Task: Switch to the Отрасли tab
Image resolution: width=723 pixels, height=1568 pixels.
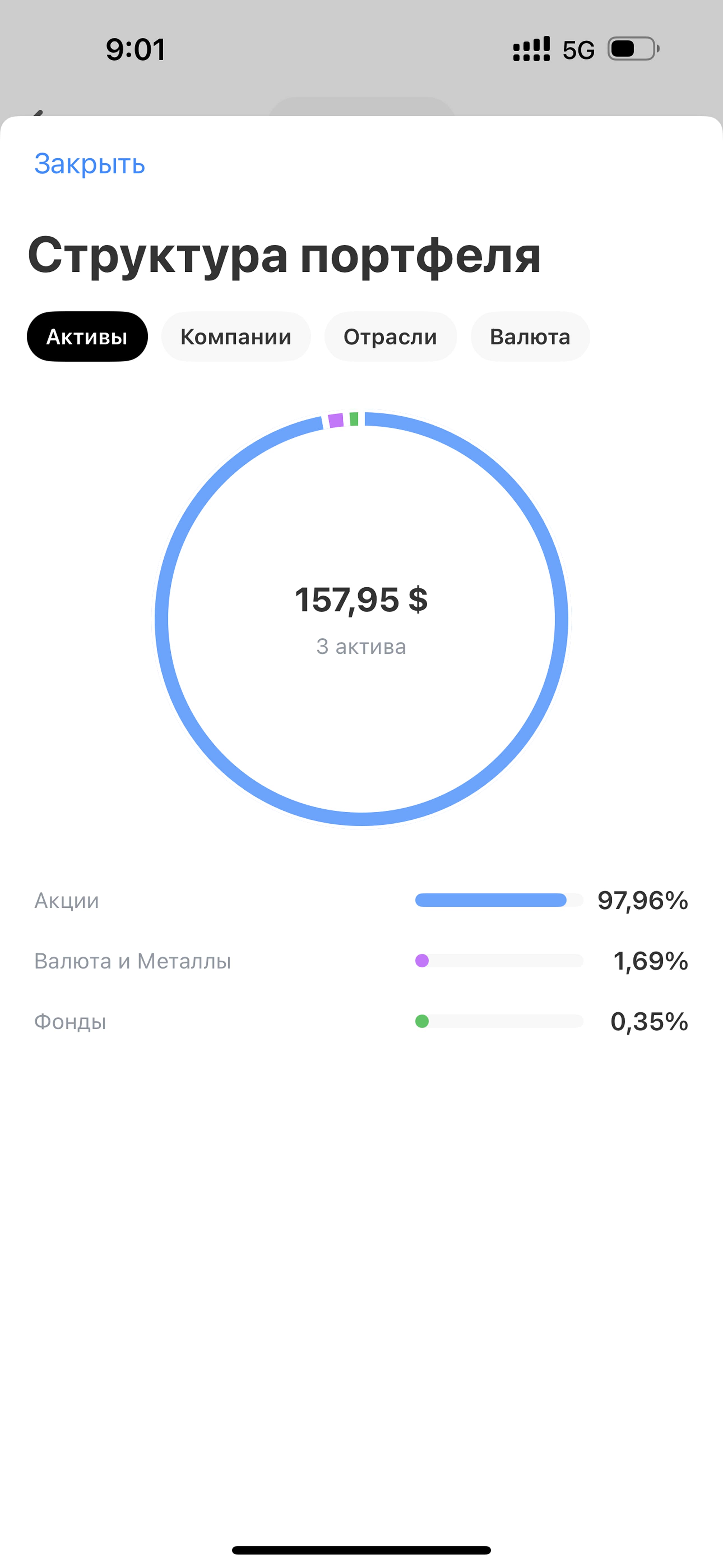Action: click(x=390, y=336)
